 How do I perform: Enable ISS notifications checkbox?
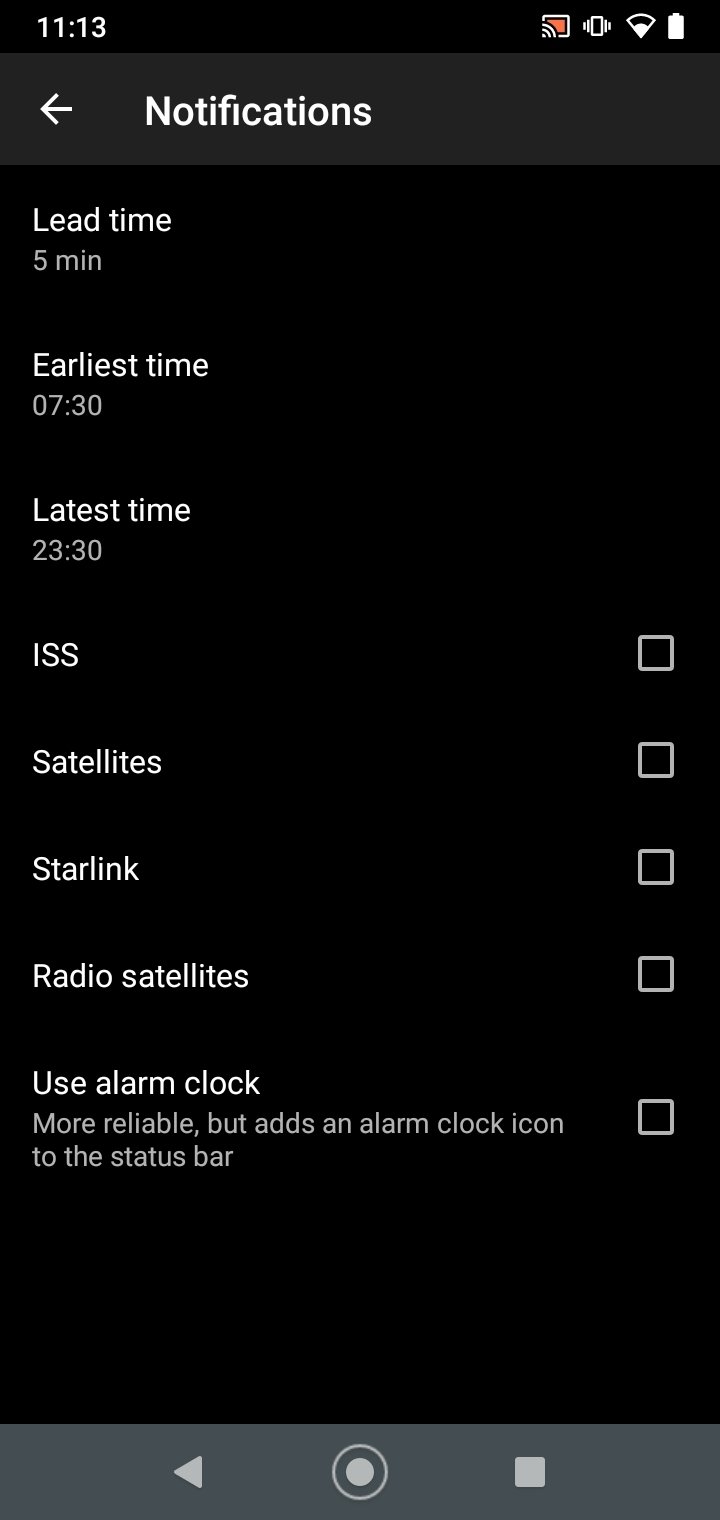point(656,654)
